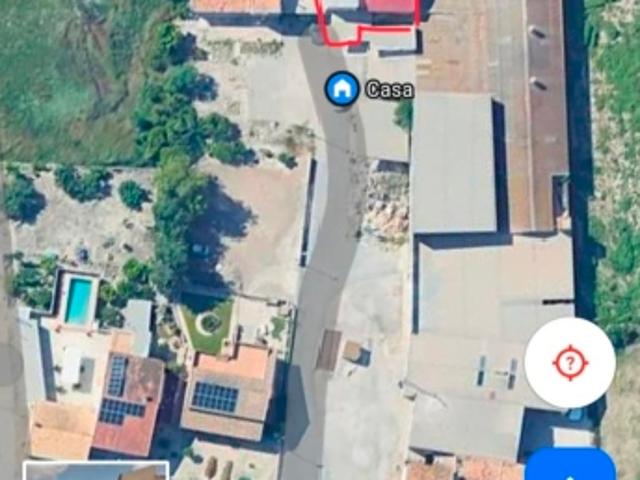The width and height of the screenshot is (640, 480).
Task: Tap the blue floating action button
Action: tap(570, 466)
